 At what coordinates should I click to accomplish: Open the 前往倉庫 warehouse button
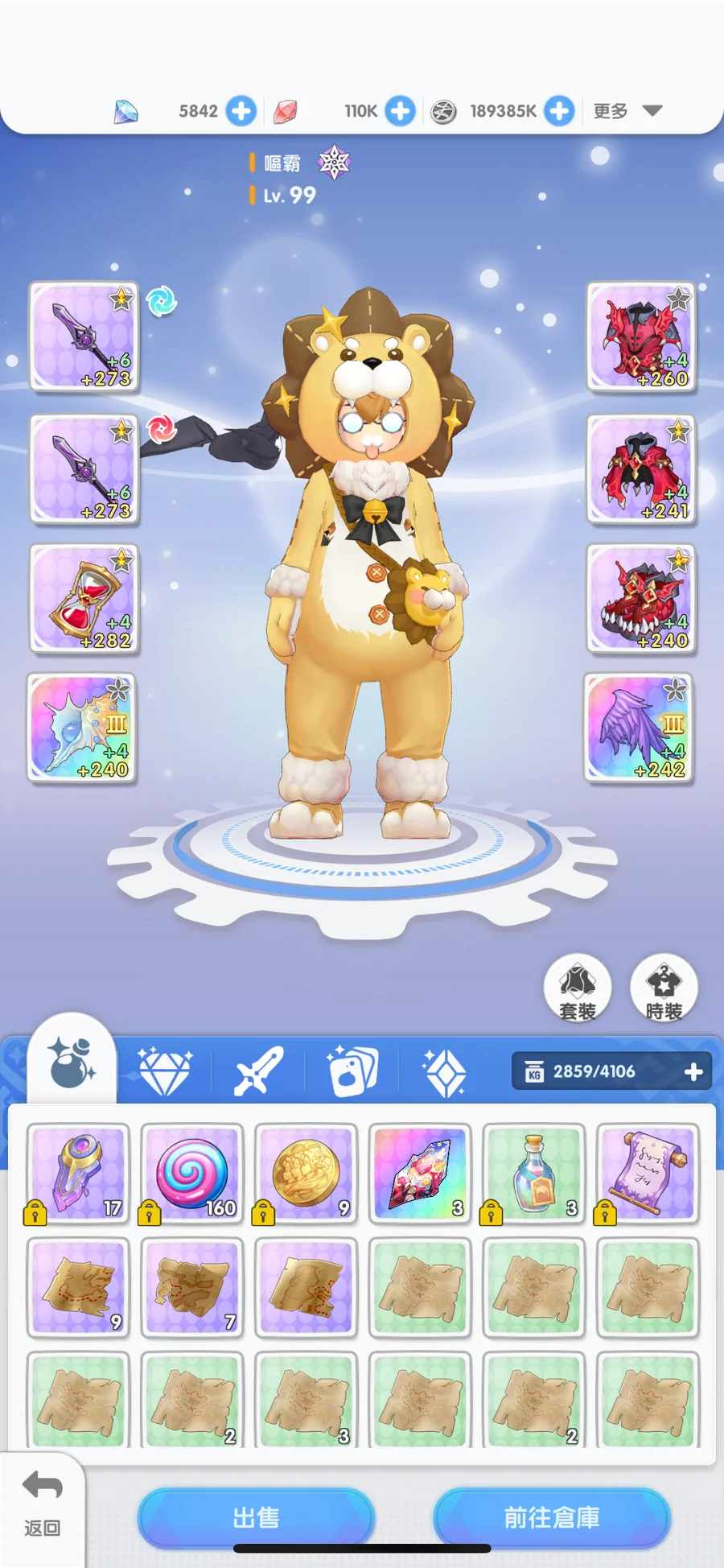point(551,1517)
